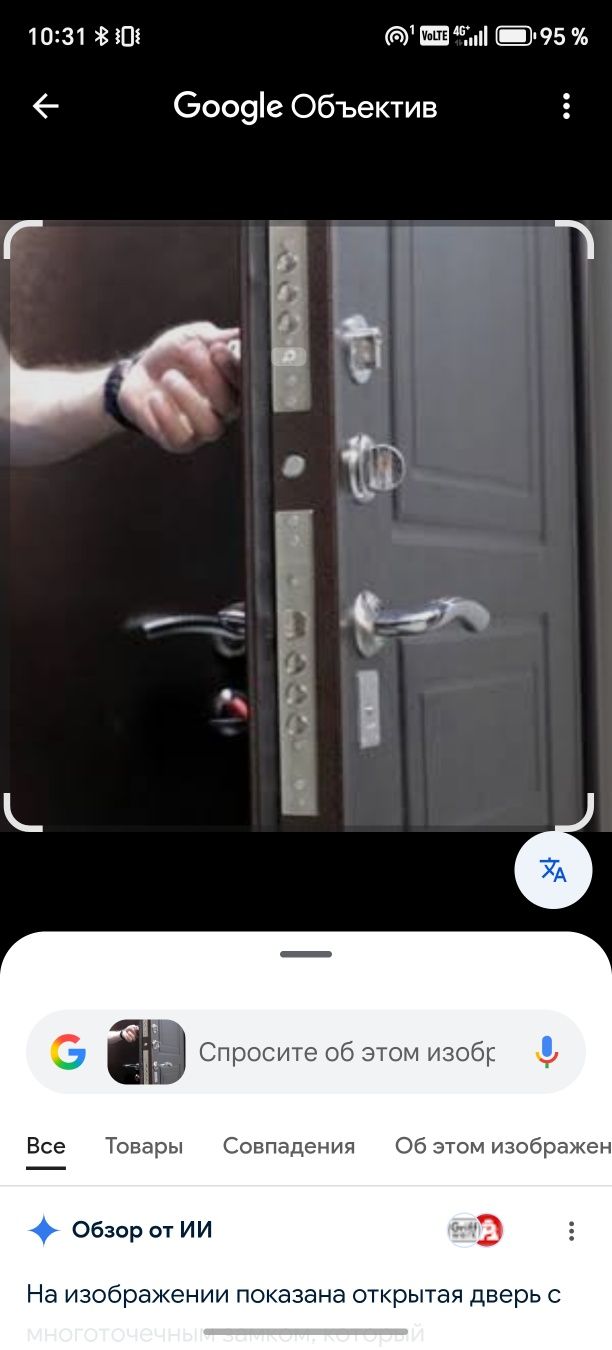Tap the 'Спросите об этом изображении' search field

pos(346,1052)
